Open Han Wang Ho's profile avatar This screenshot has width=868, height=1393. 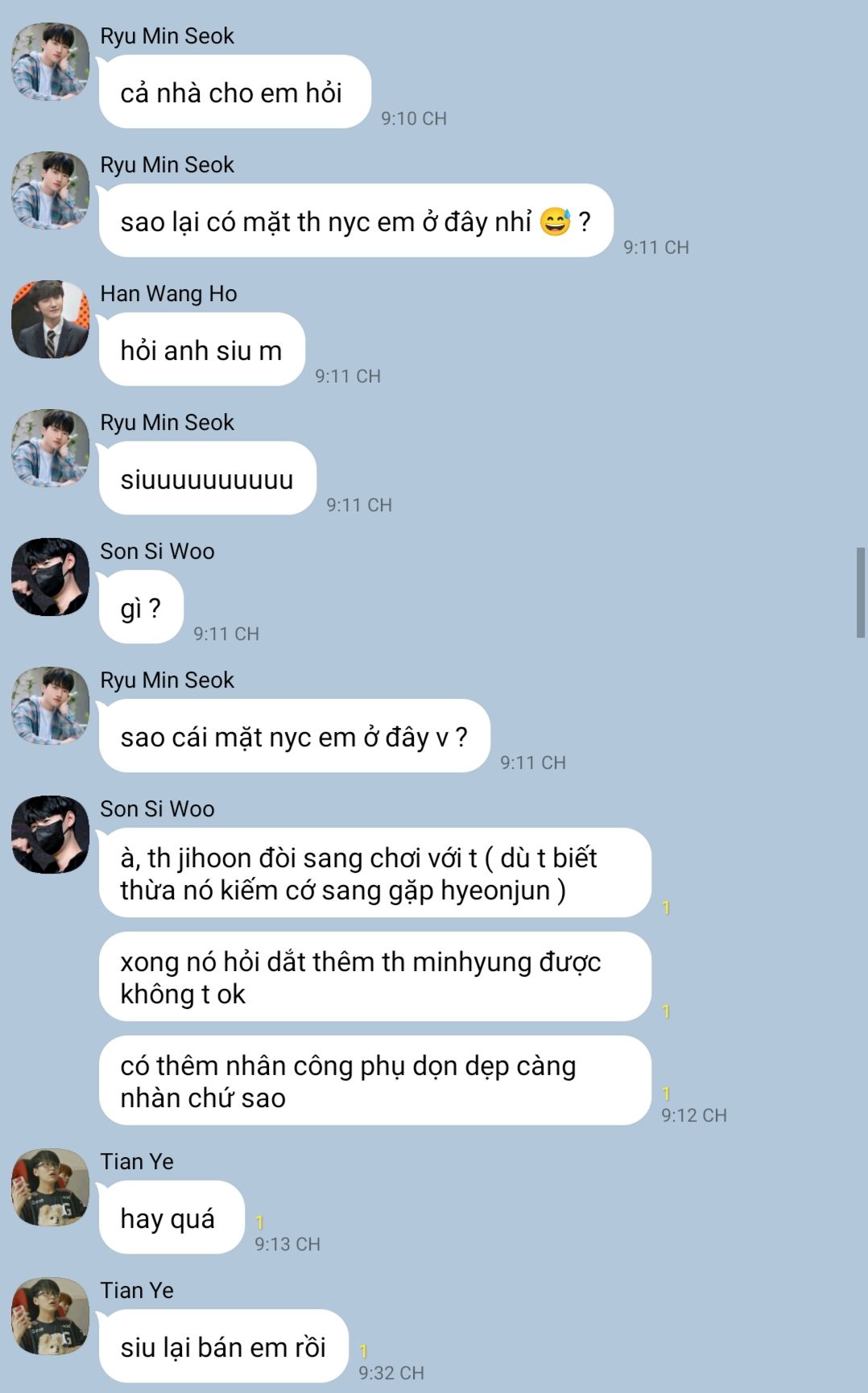pos(50,320)
